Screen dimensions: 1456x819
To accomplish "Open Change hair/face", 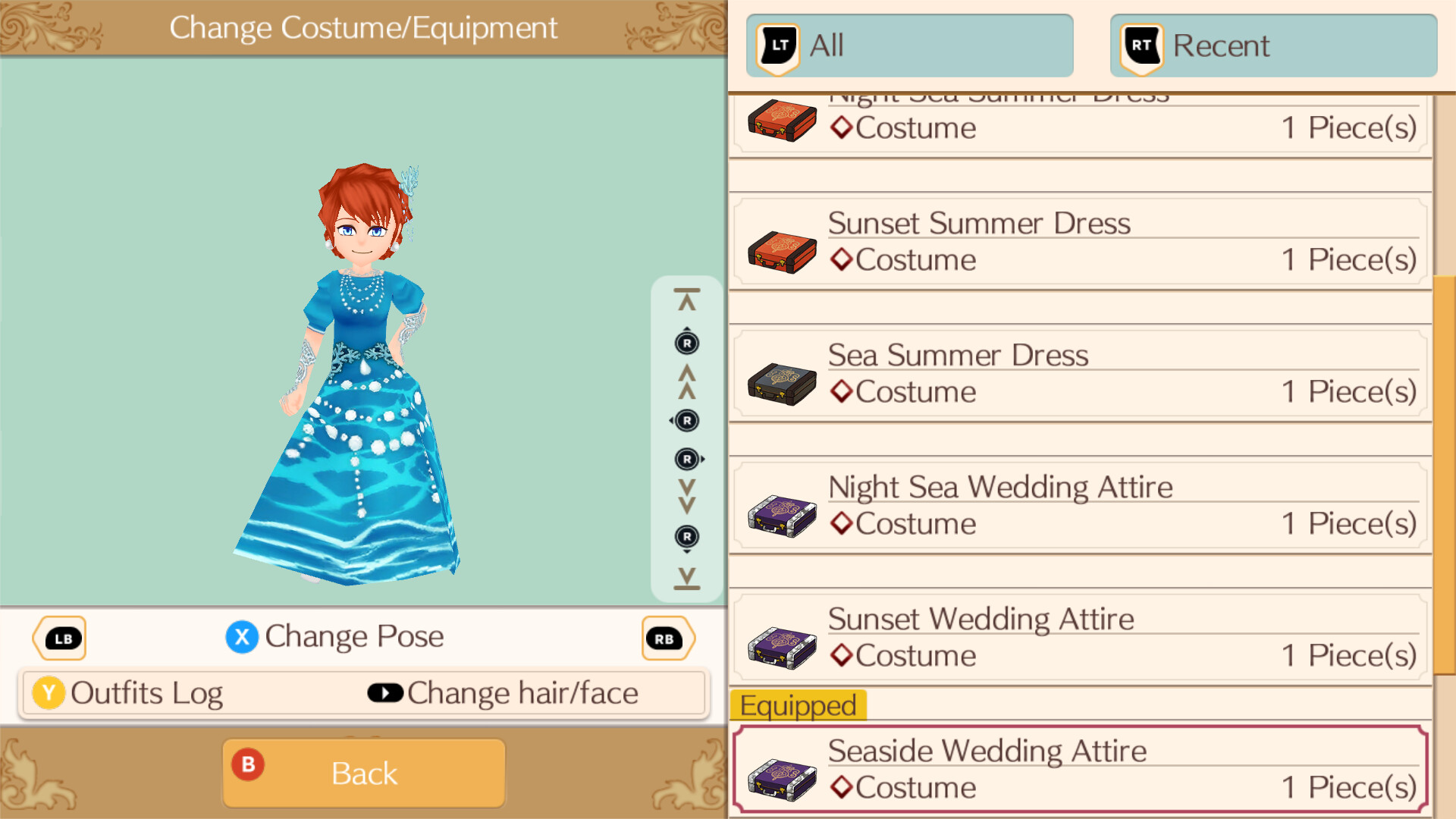I will tap(504, 693).
